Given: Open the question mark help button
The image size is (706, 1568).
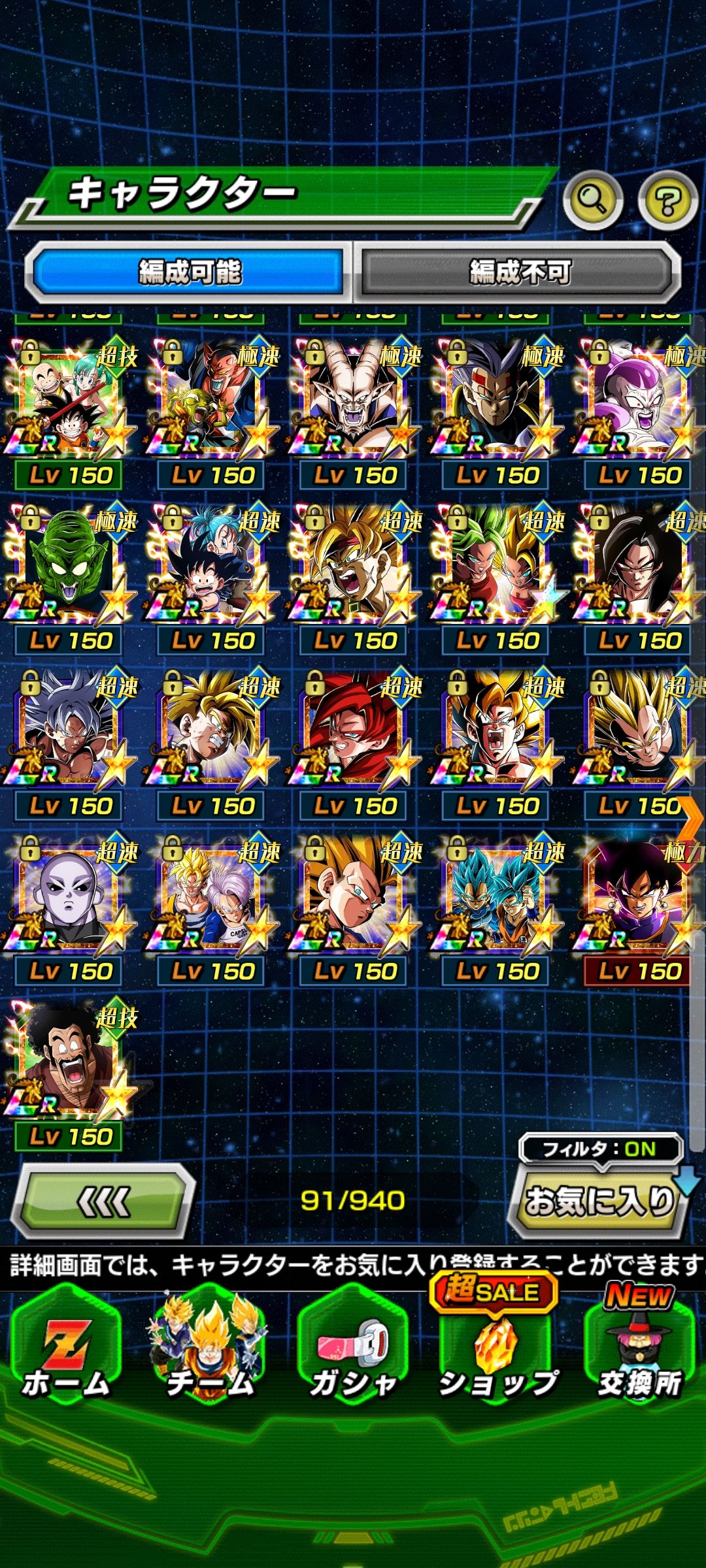Looking at the screenshot, I should (x=667, y=200).
